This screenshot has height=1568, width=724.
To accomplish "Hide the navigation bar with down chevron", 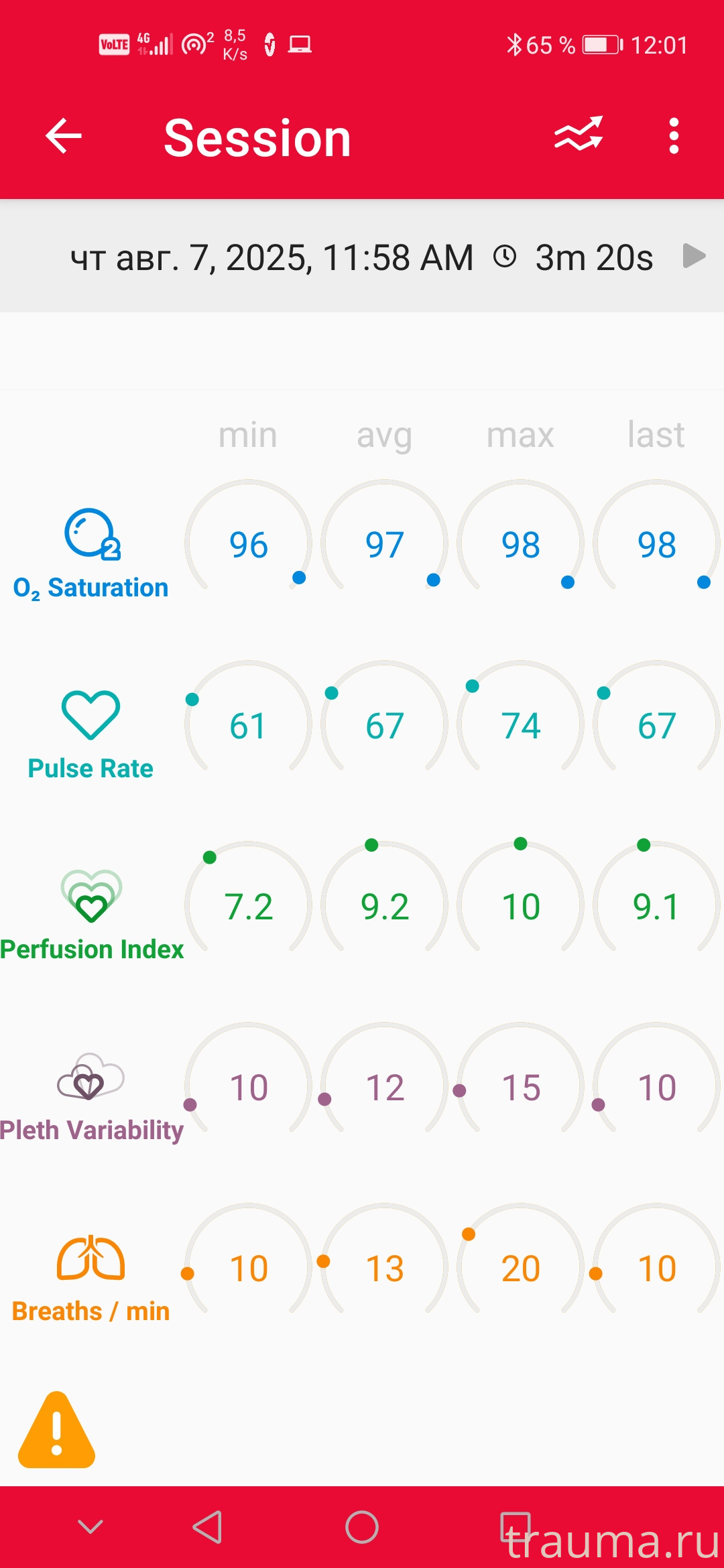I will pyautogui.click(x=90, y=1527).
